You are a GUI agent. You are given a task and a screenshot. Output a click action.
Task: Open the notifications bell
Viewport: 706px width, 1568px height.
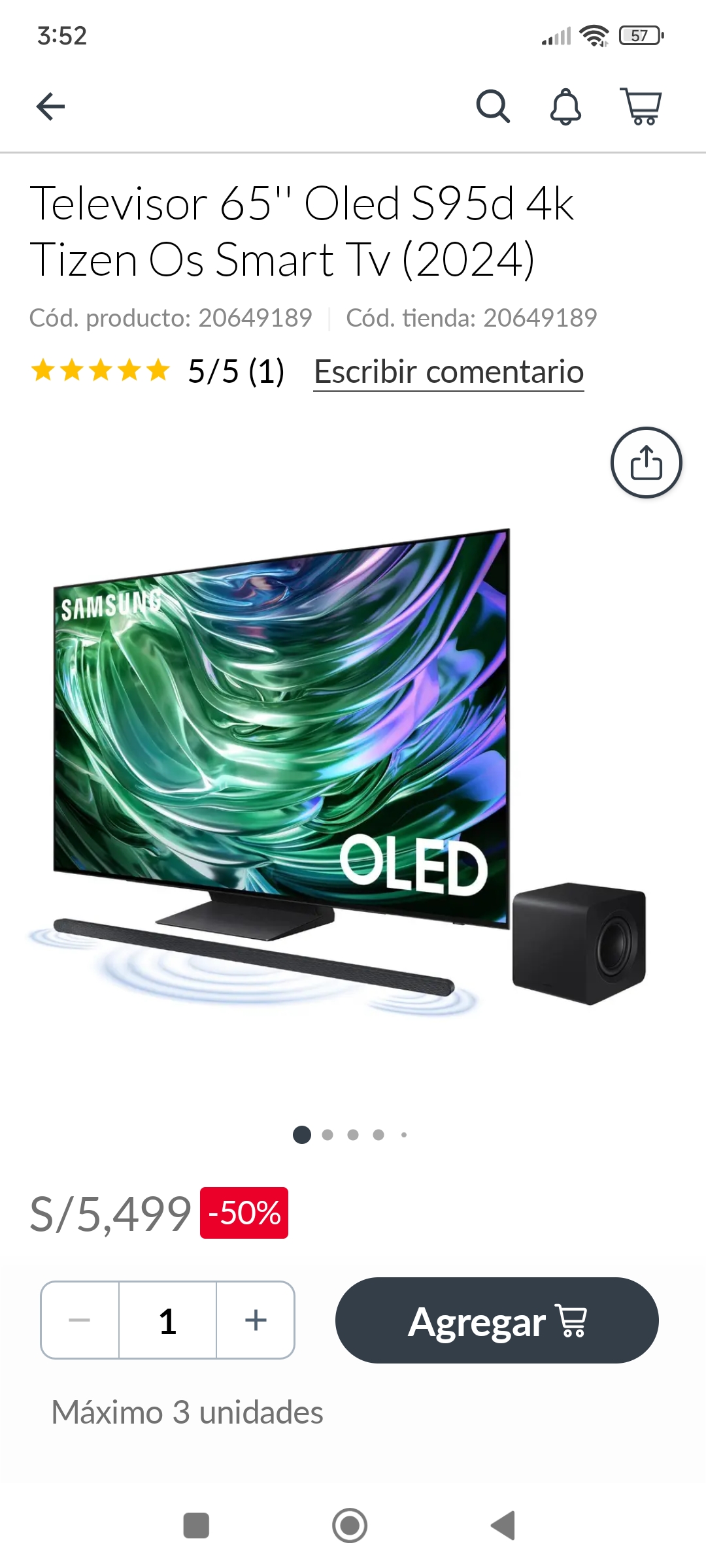click(x=566, y=106)
